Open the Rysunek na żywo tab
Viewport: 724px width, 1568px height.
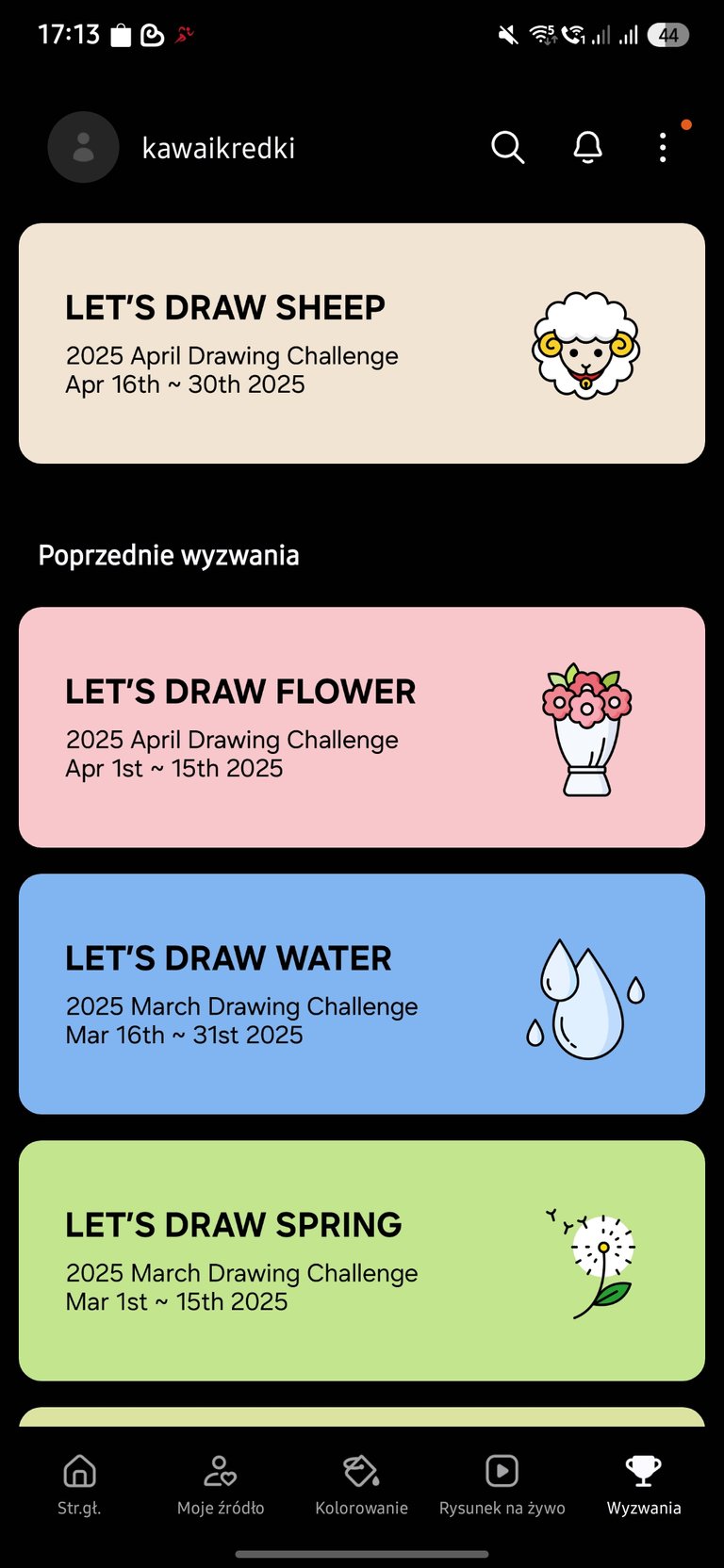[502, 1485]
